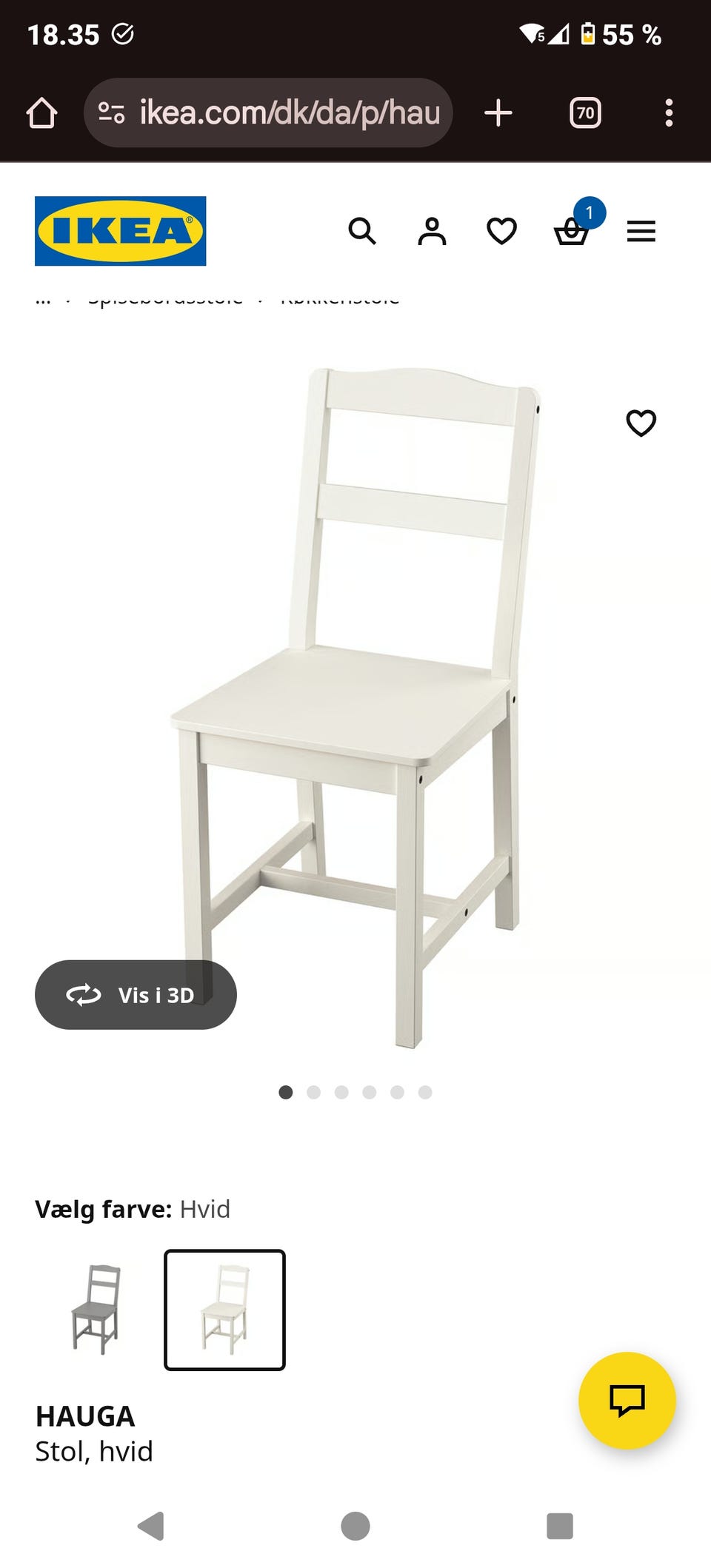The image size is (711, 1568).
Task: Open the favorites list in the header
Action: click(x=501, y=231)
